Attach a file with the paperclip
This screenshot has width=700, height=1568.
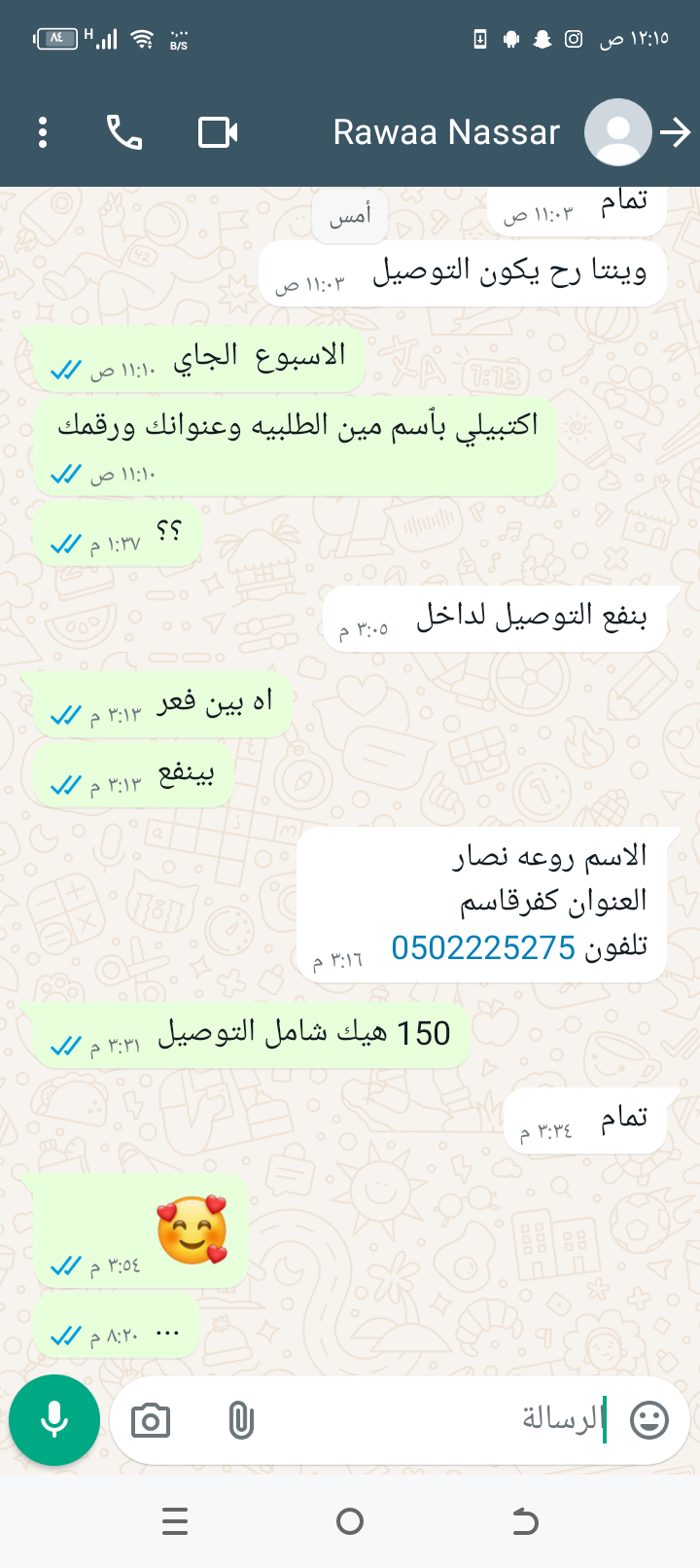[240, 1421]
